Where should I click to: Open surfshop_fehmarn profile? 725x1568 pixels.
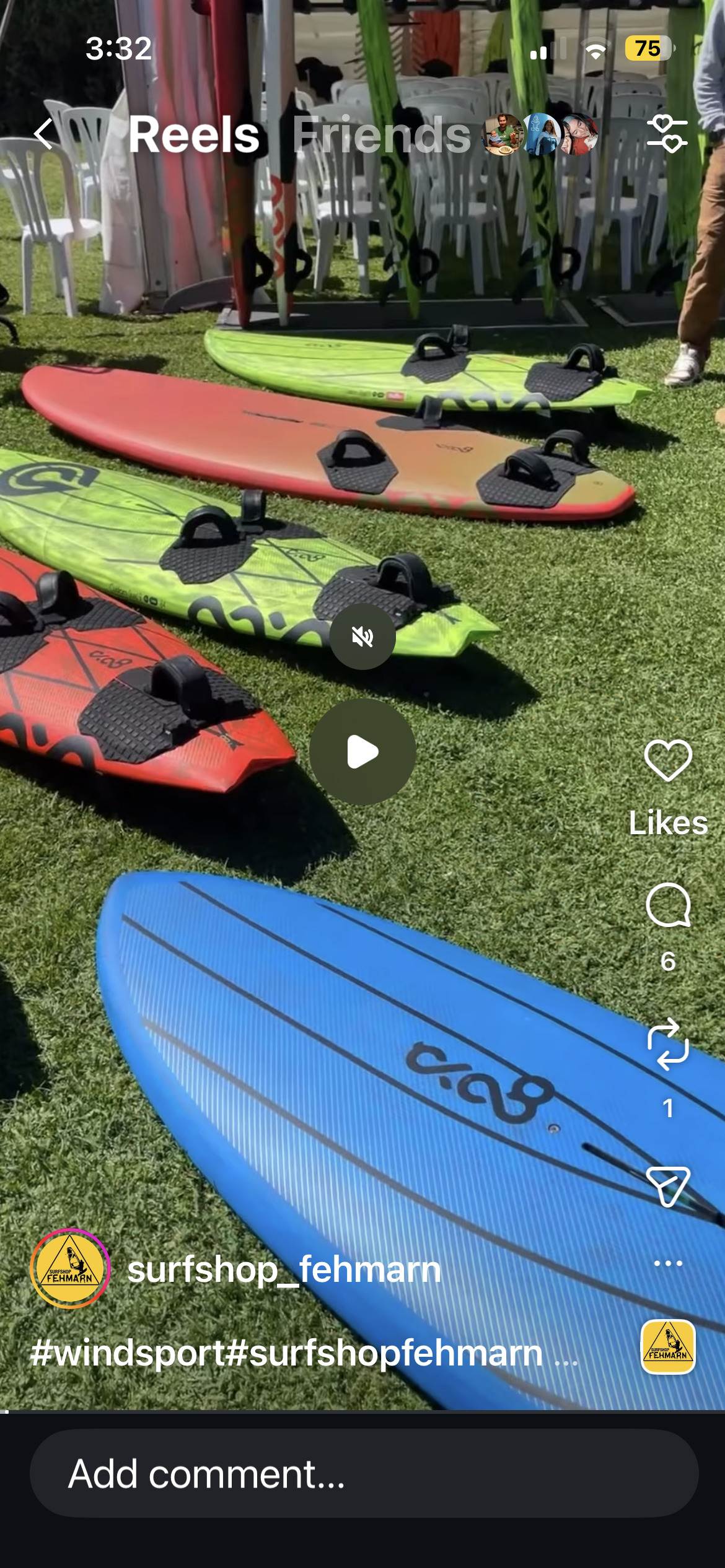[284, 1269]
